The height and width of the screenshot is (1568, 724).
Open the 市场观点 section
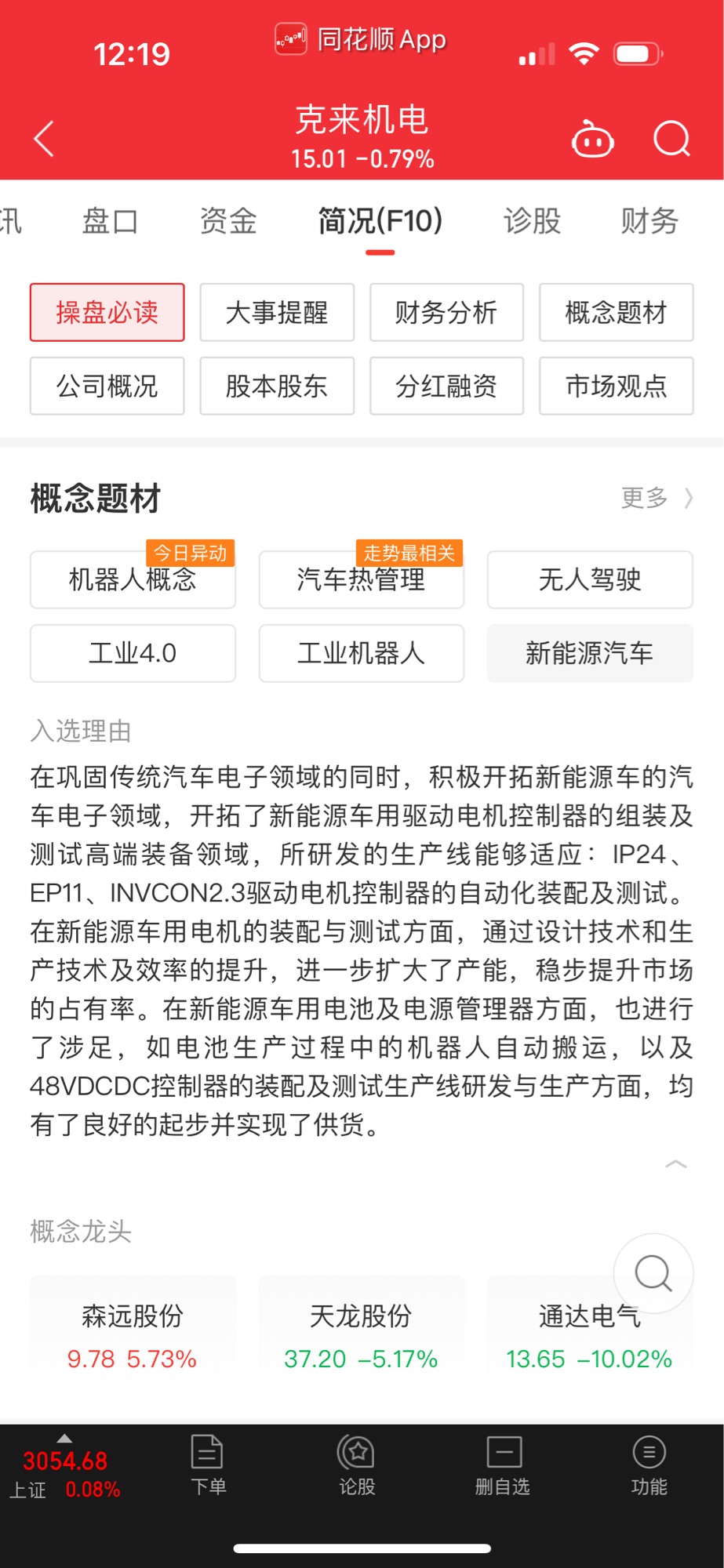click(x=616, y=386)
